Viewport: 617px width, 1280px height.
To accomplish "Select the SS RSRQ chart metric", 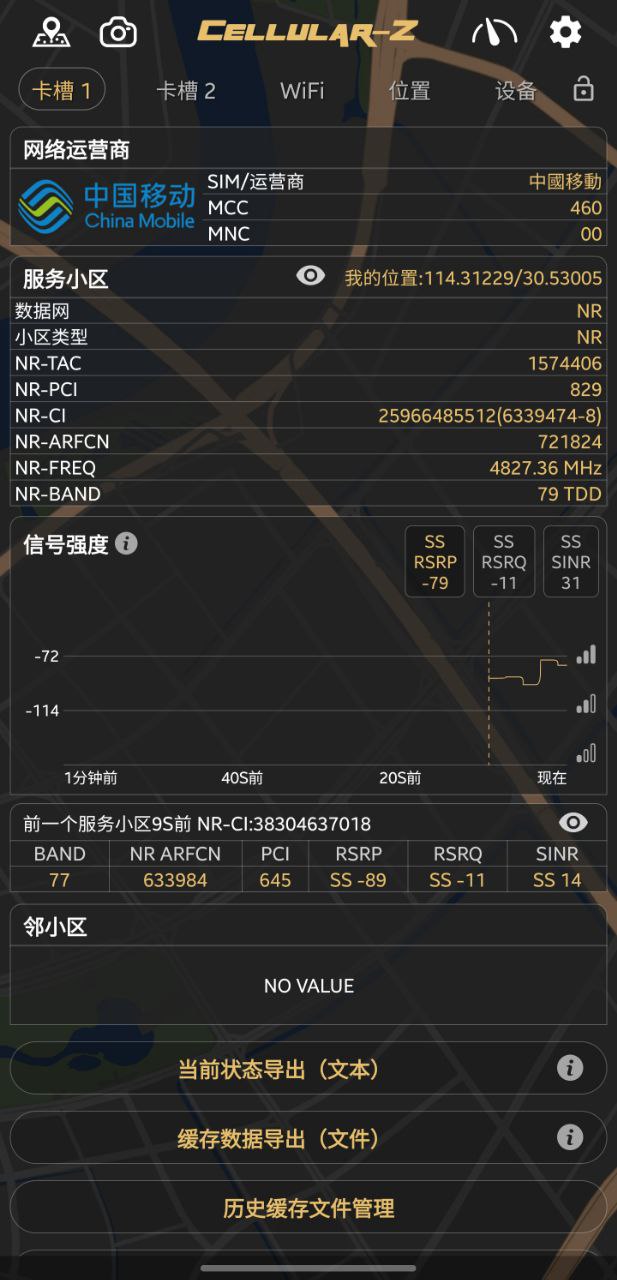I will (503, 562).
